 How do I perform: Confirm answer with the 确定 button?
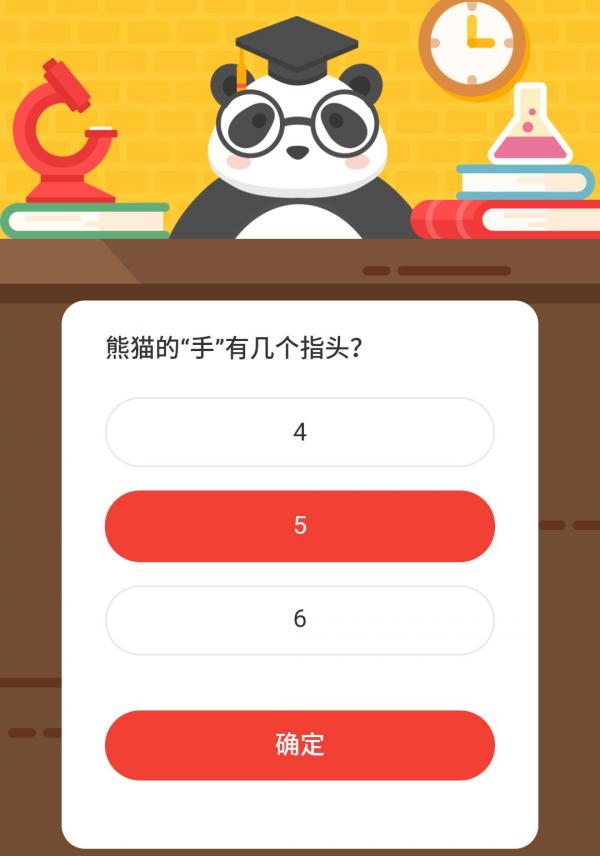pyautogui.click(x=300, y=745)
